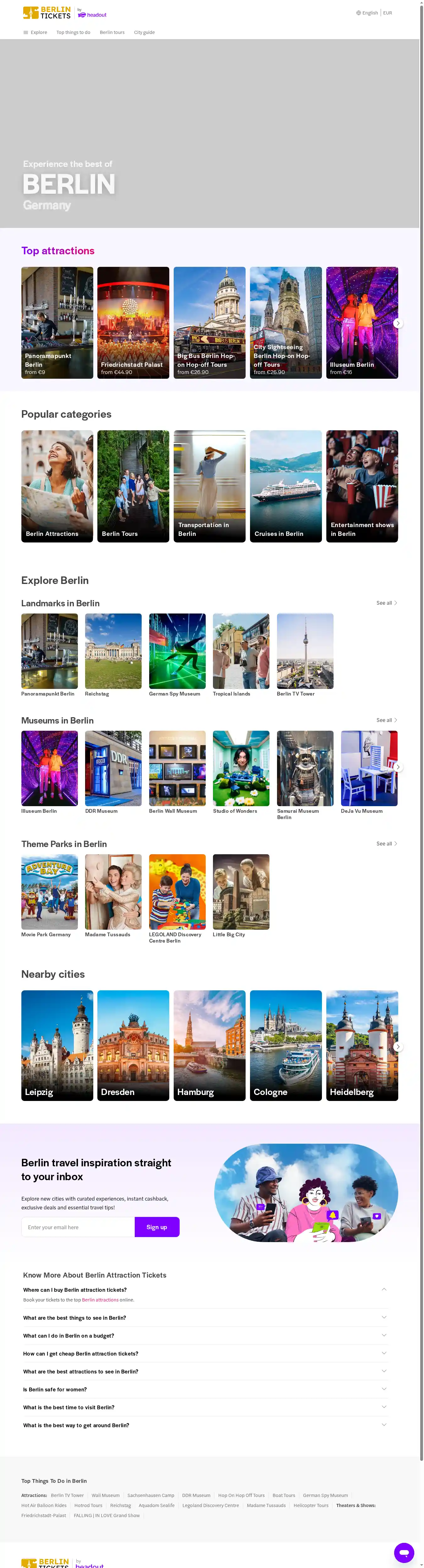Change language from English
Image resolution: width=424 pixels, height=1568 pixels.
pos(367,13)
